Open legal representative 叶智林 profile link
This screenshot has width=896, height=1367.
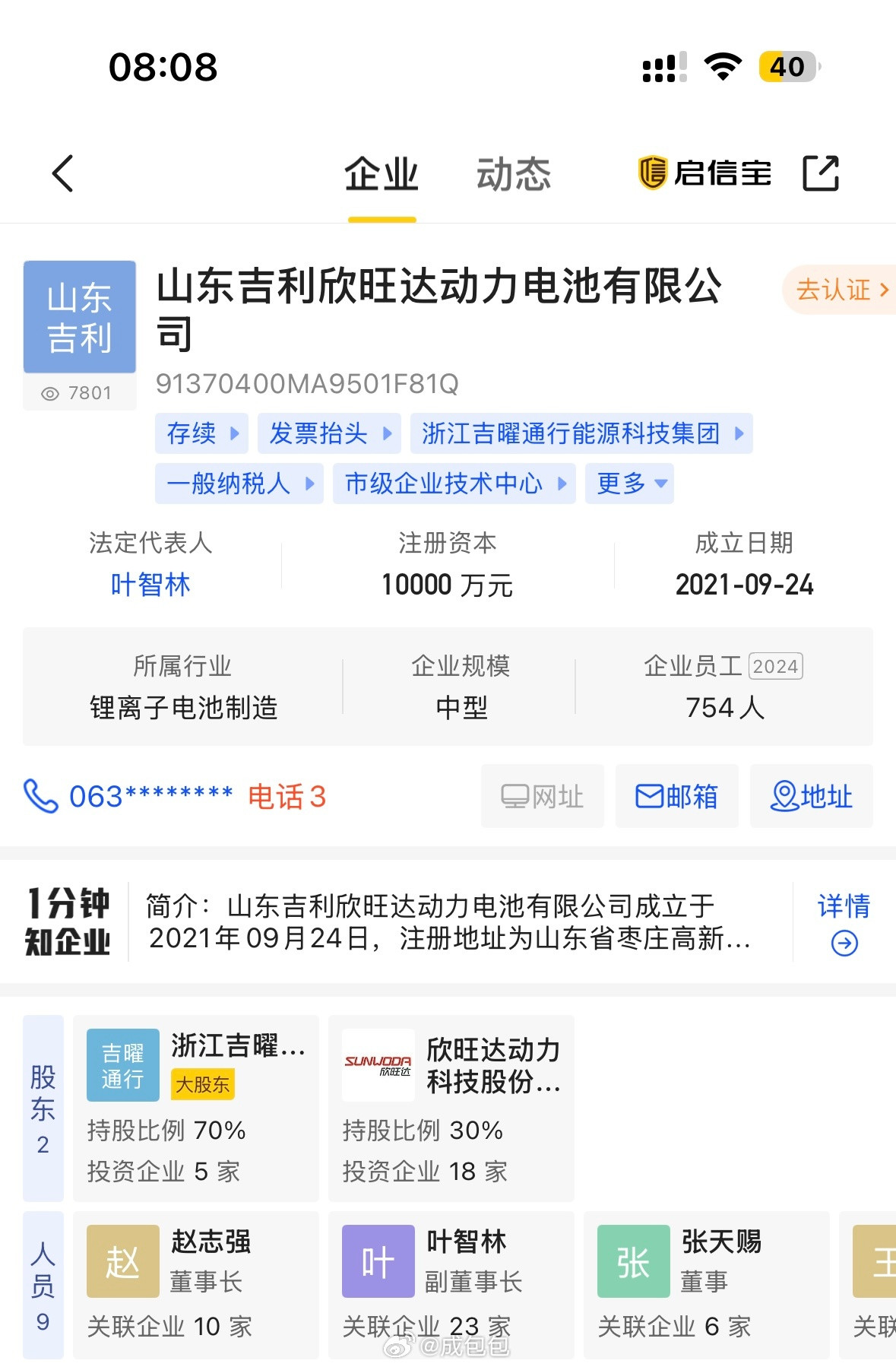pos(150,585)
